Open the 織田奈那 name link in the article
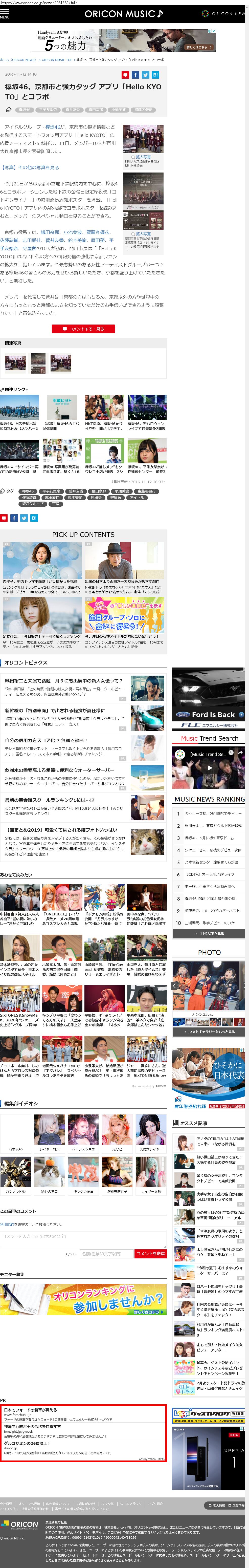 [x=50, y=232]
